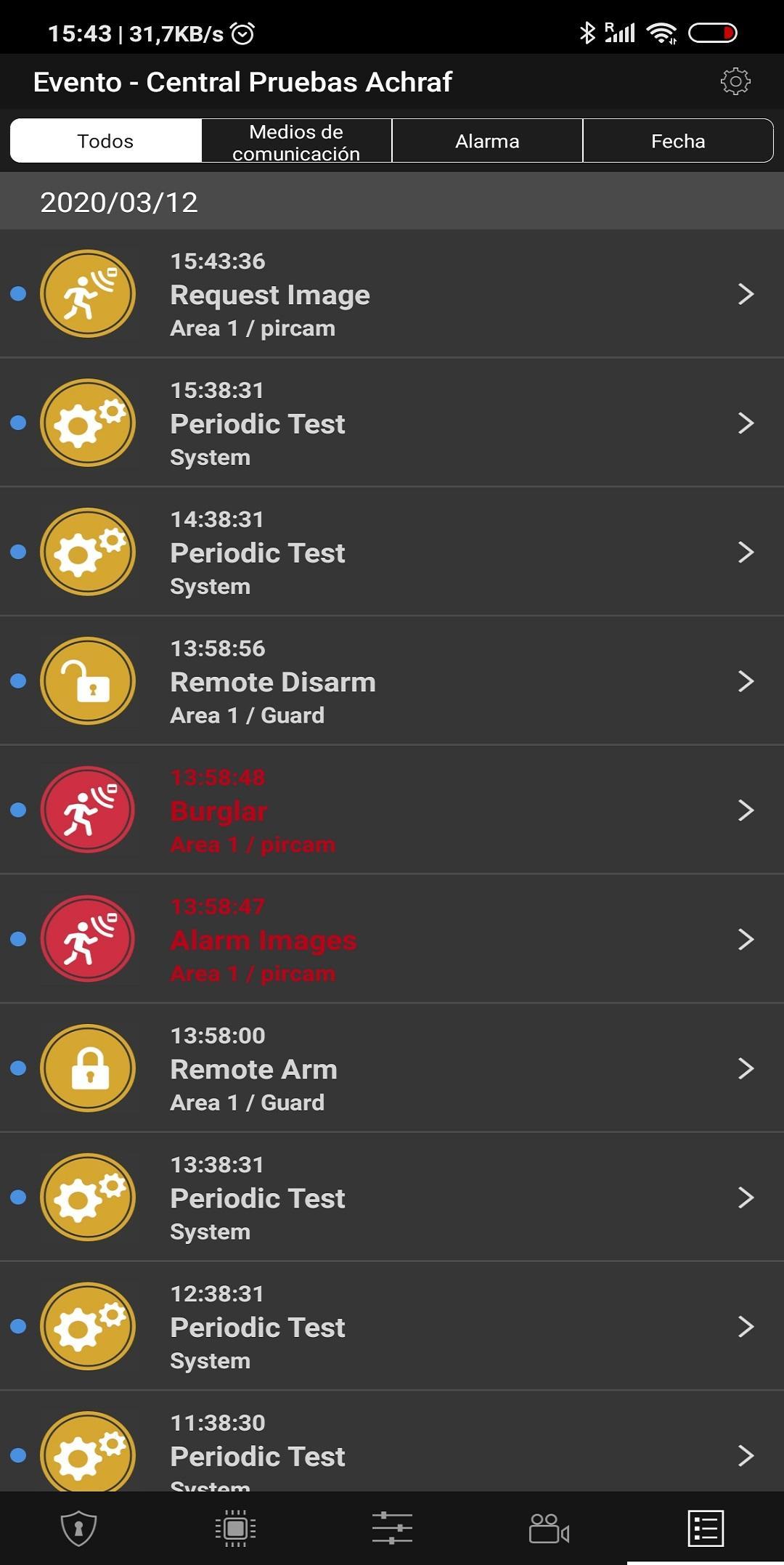Switch to the camera tab
This screenshot has height=1565, width=784.
point(549,1528)
